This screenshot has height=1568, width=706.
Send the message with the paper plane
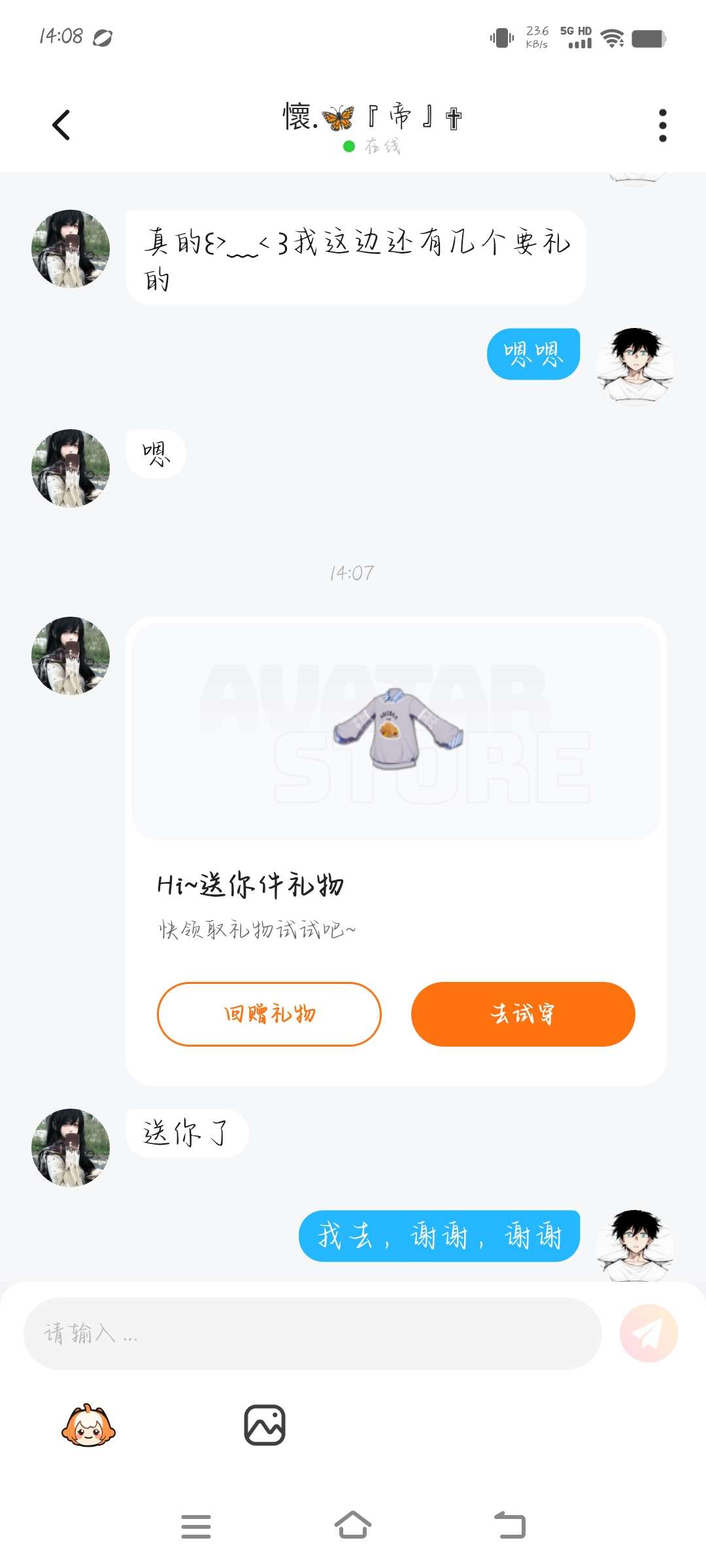click(648, 1333)
